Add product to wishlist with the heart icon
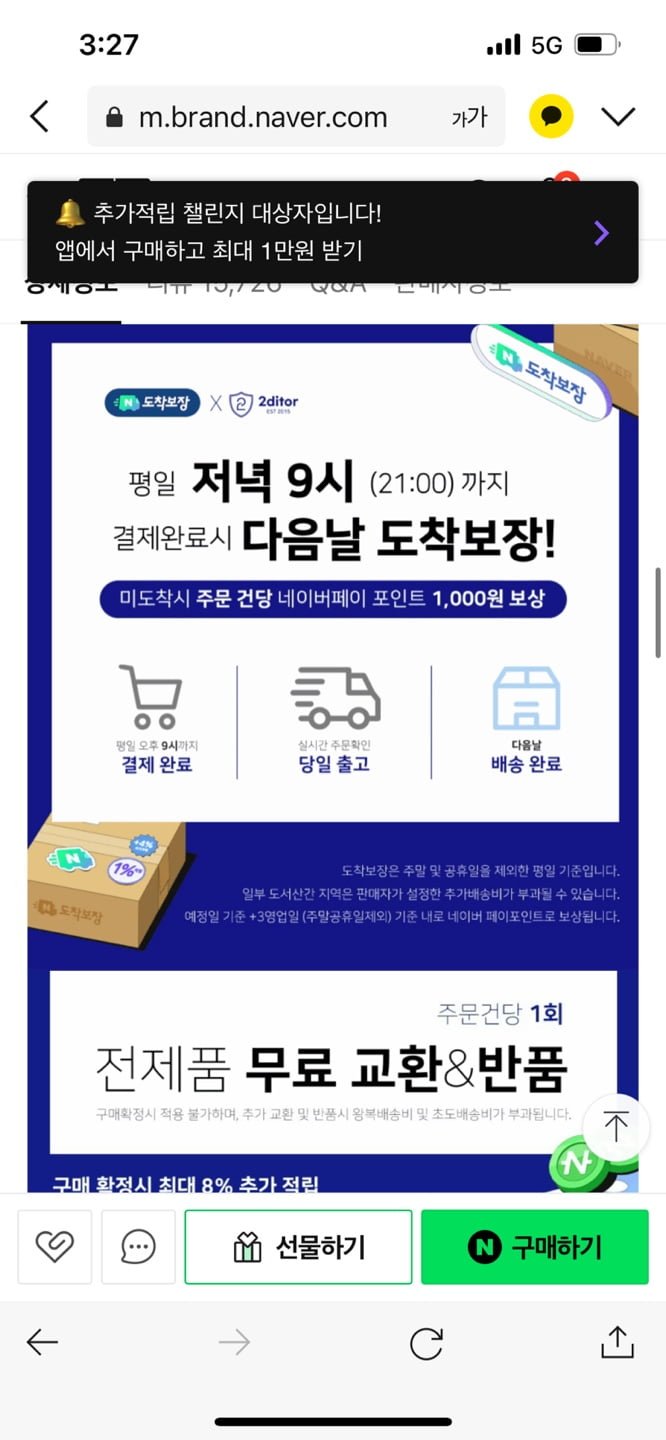This screenshot has width=666, height=1440. pos(55,1246)
